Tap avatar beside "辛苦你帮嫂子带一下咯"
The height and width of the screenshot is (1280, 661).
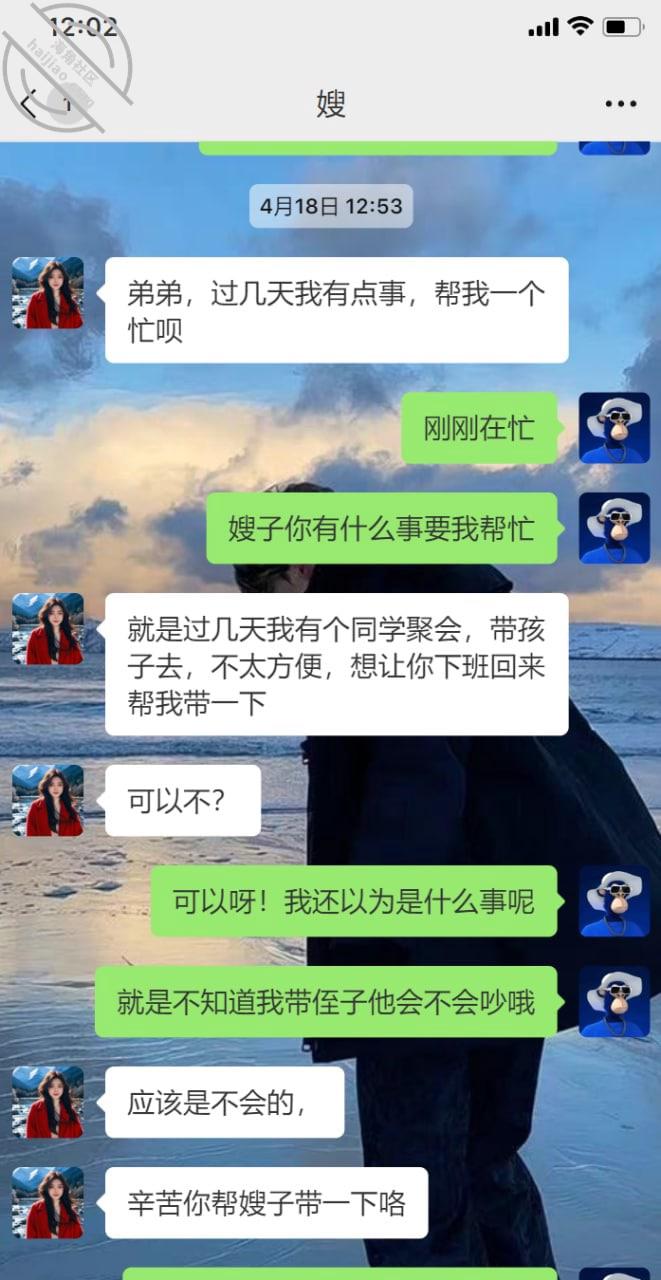click(x=48, y=1203)
